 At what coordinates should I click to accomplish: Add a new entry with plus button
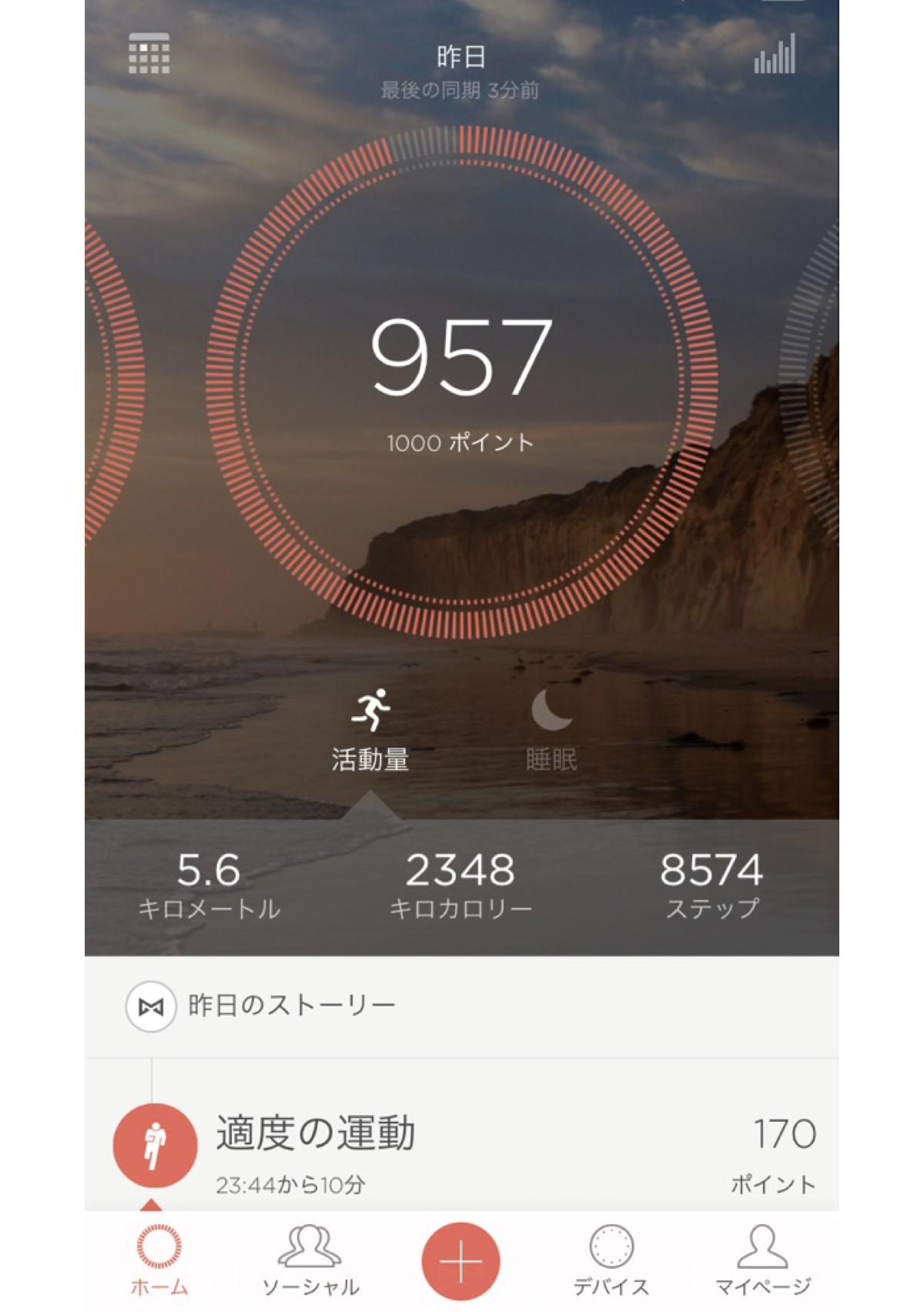[460, 1262]
